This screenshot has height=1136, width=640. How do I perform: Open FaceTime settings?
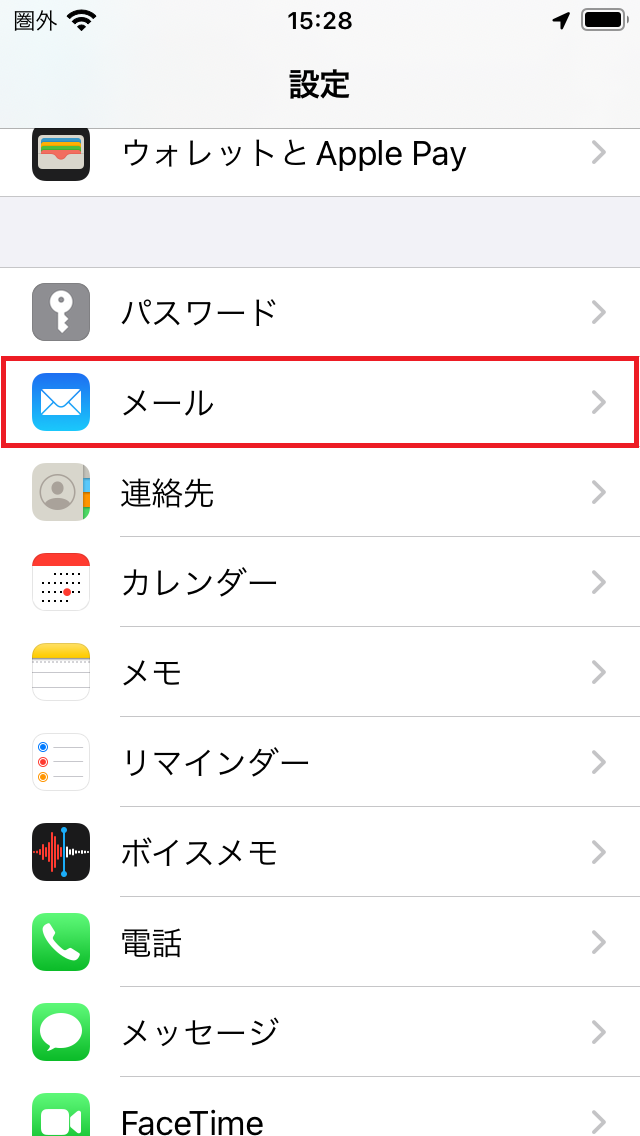[x=320, y=1118]
